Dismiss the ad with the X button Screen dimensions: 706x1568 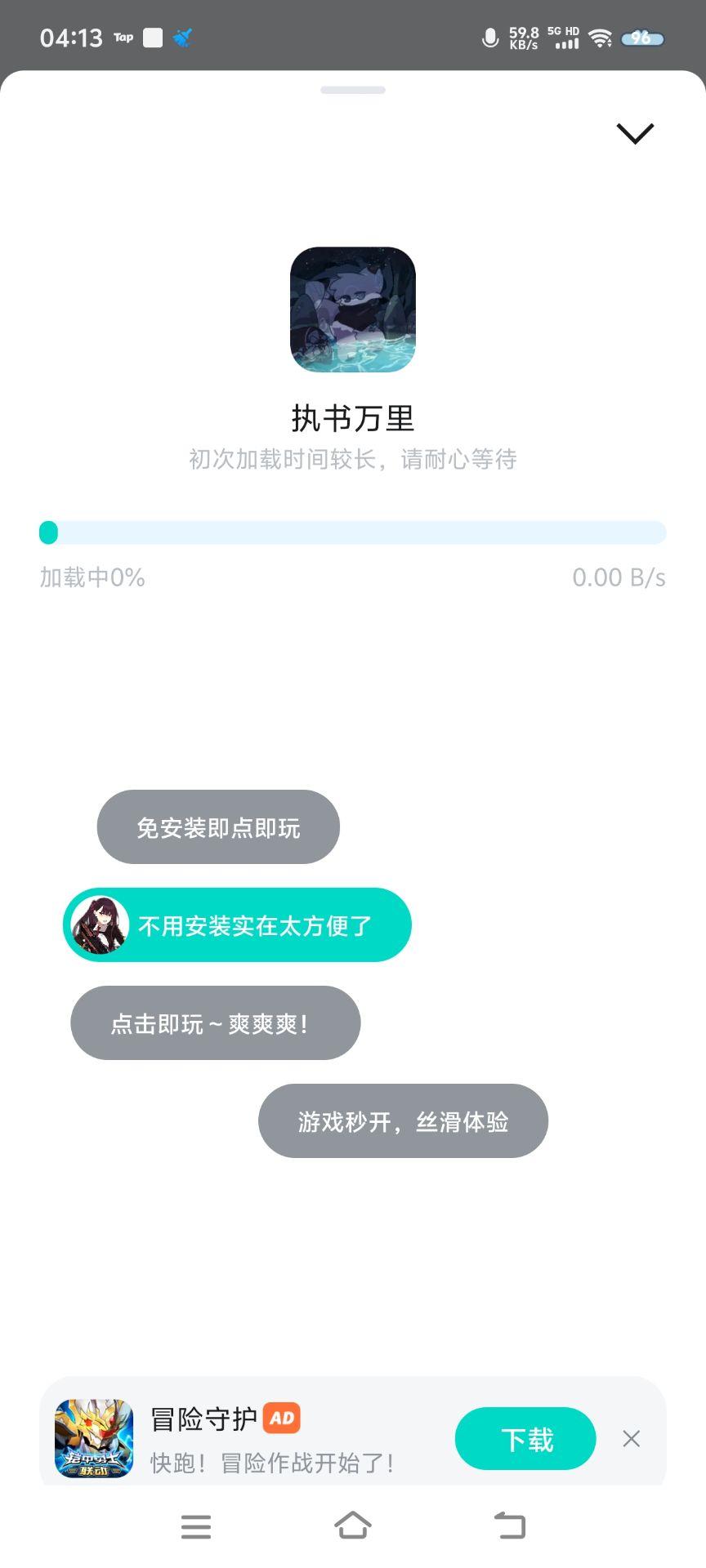point(632,1439)
